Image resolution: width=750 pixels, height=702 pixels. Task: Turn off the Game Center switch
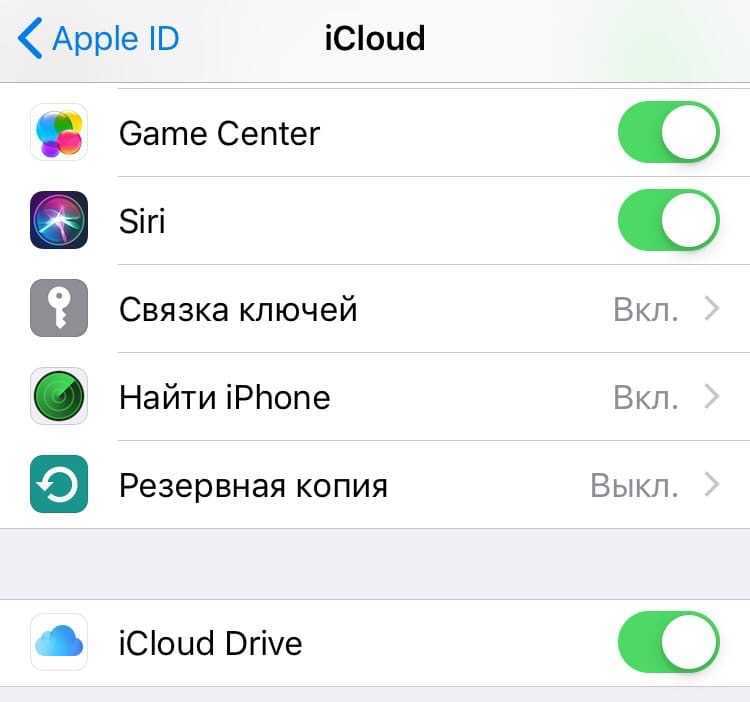[x=668, y=133]
